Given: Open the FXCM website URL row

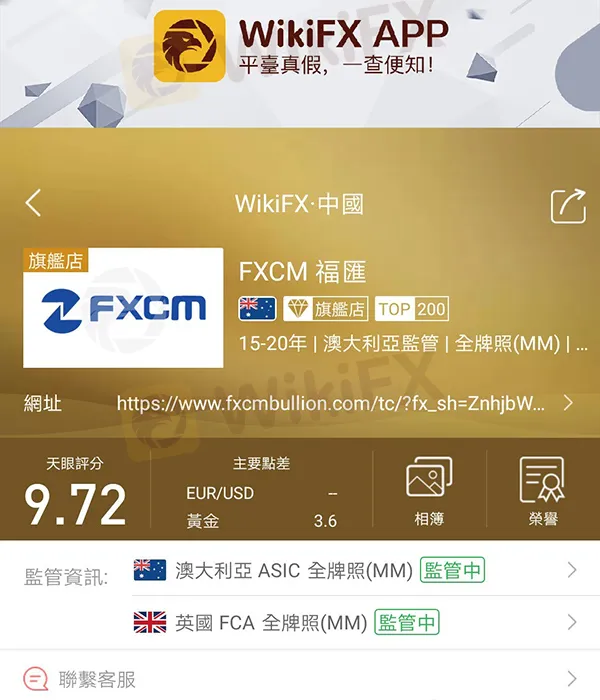Looking at the screenshot, I should [x=330, y=404].
